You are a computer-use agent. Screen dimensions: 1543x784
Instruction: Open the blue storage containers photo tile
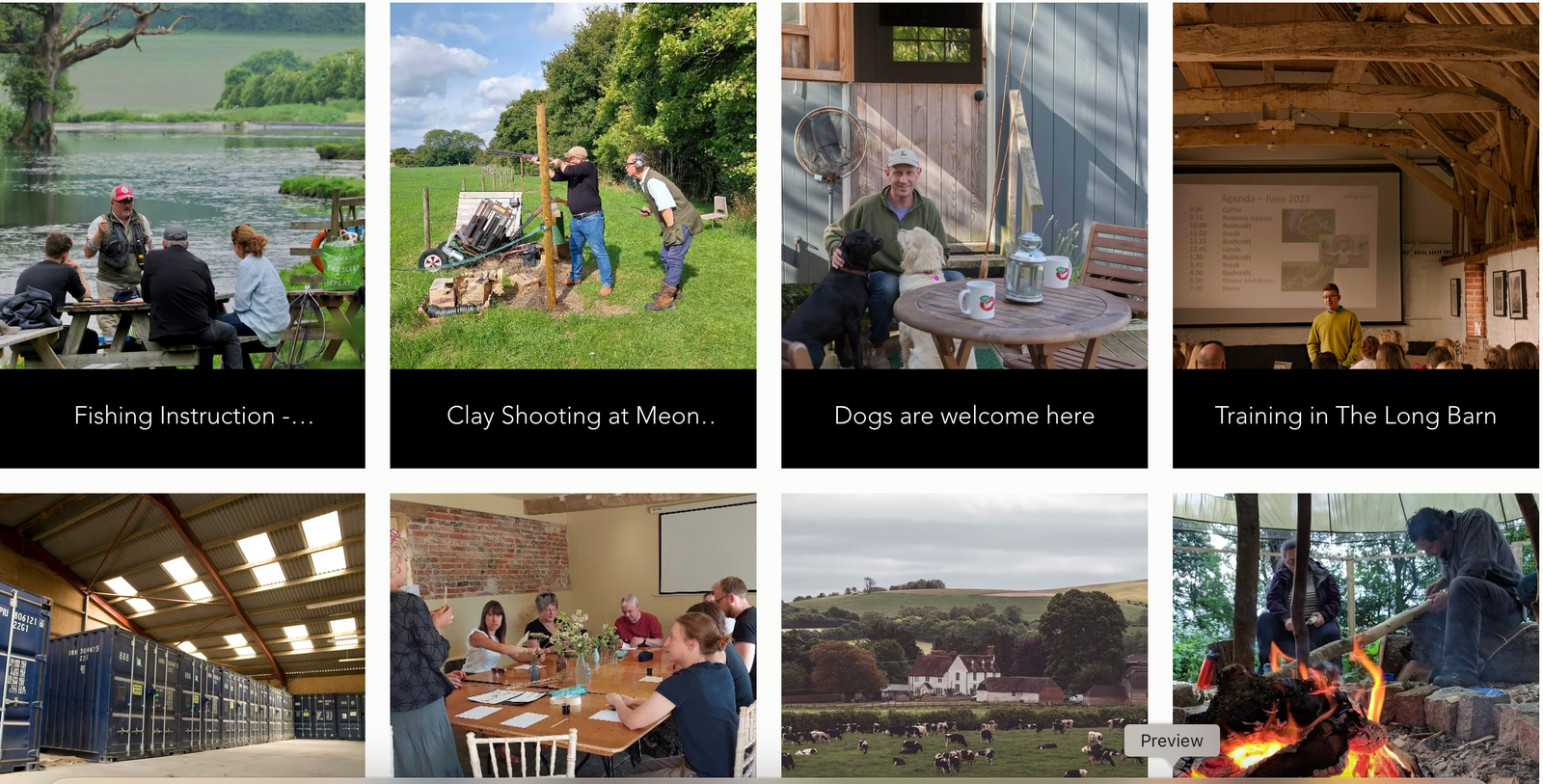[x=182, y=635]
